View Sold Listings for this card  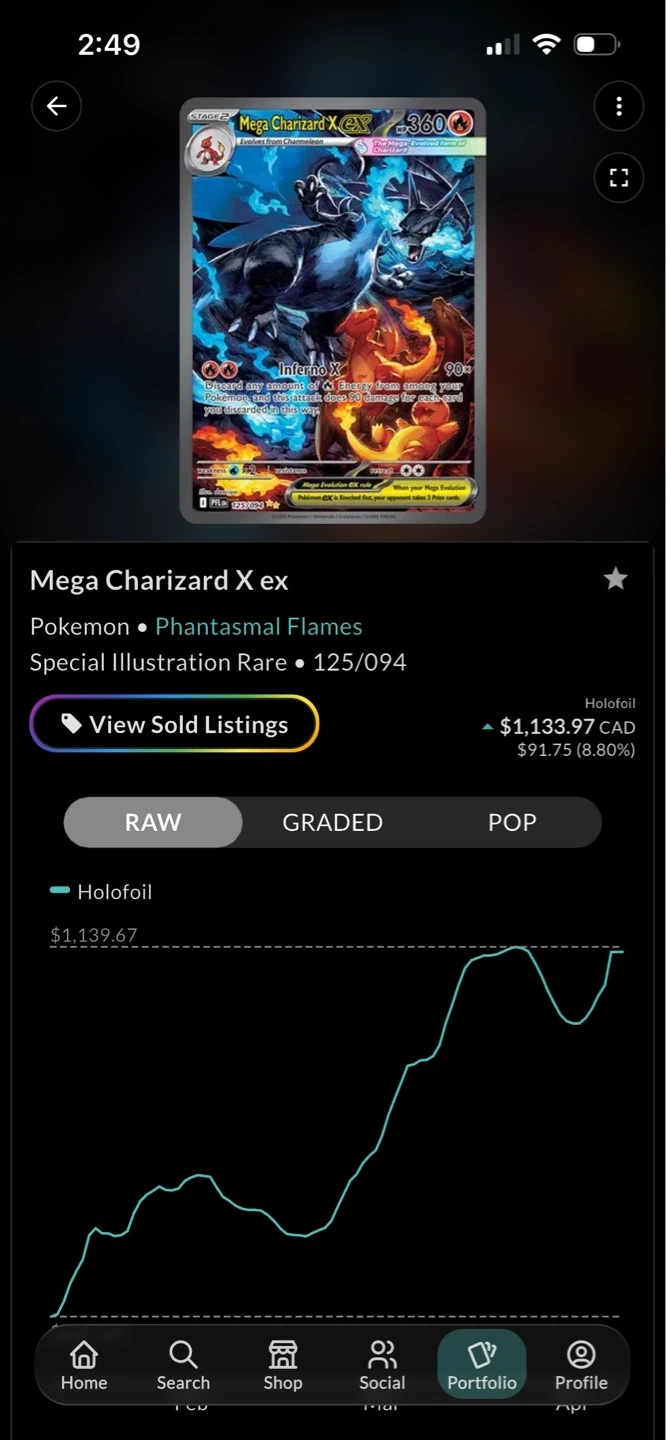(174, 724)
